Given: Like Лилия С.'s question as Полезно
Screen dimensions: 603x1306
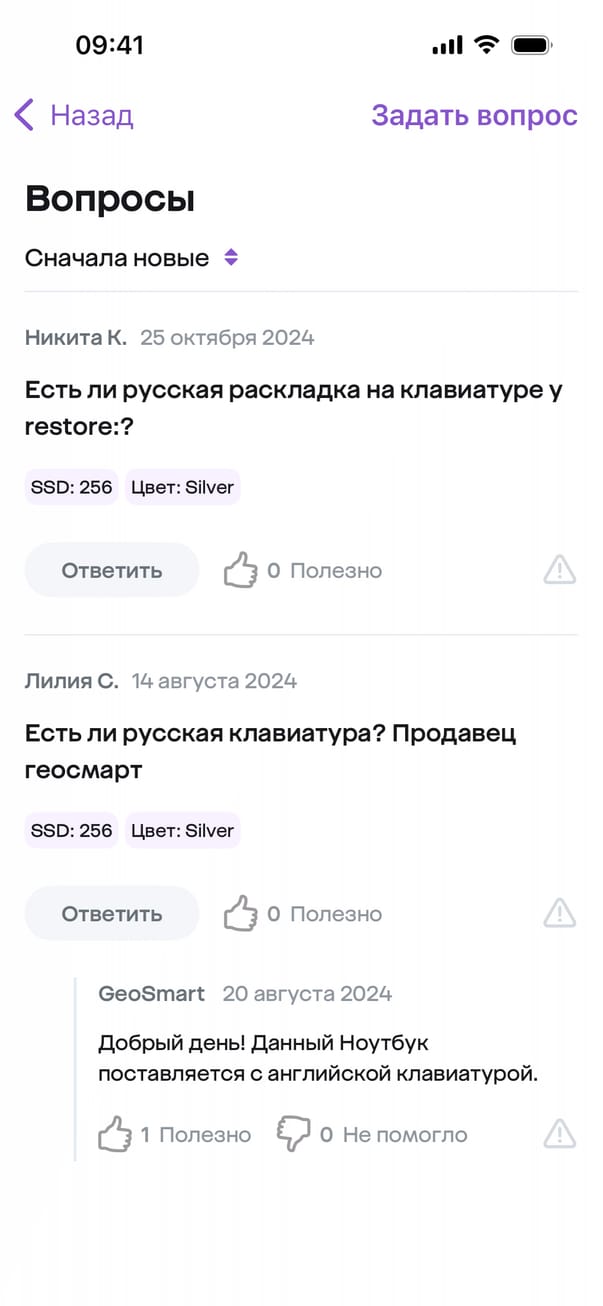Looking at the screenshot, I should pyautogui.click(x=240, y=914).
